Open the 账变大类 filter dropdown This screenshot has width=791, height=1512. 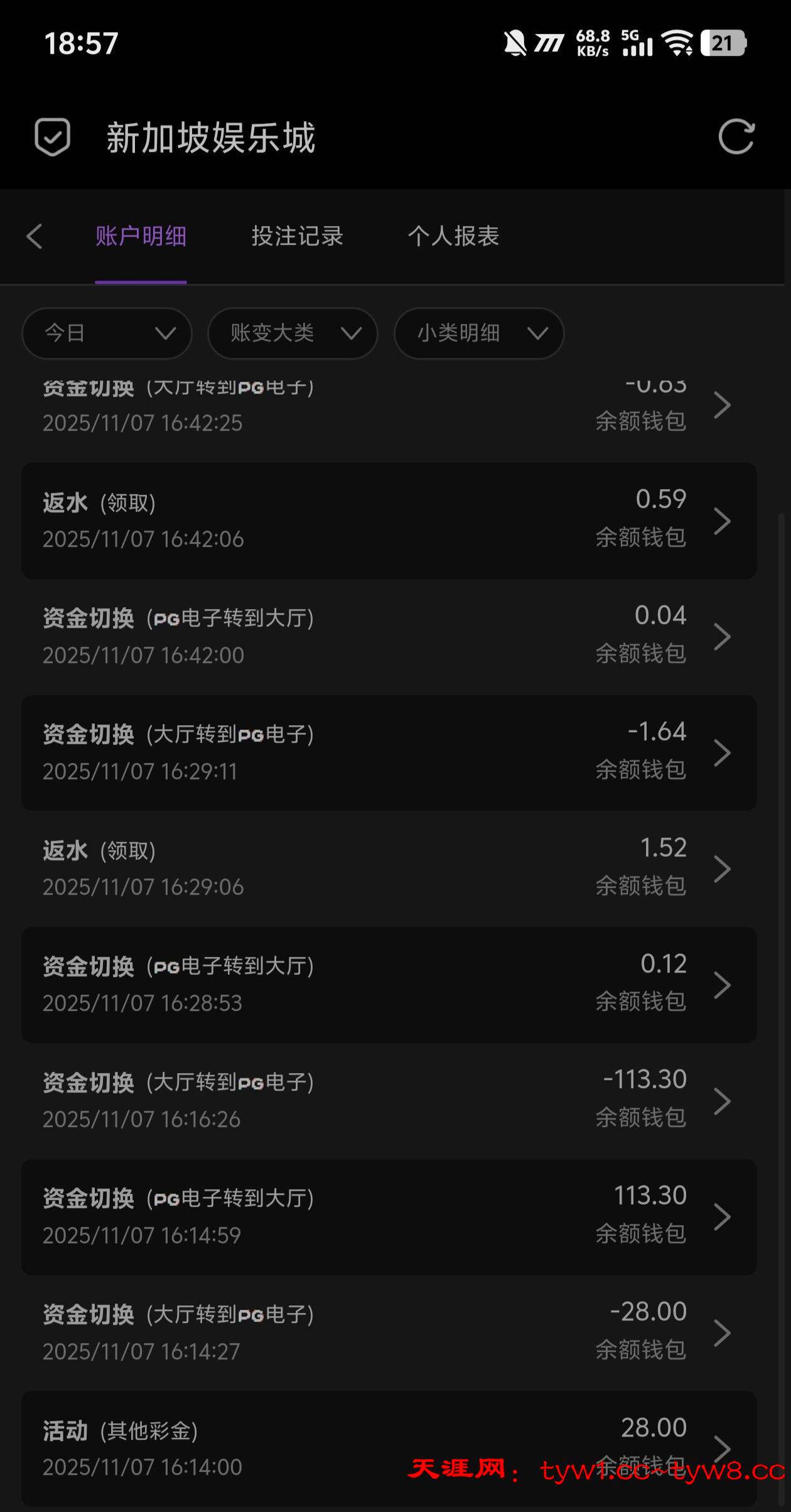click(x=293, y=333)
